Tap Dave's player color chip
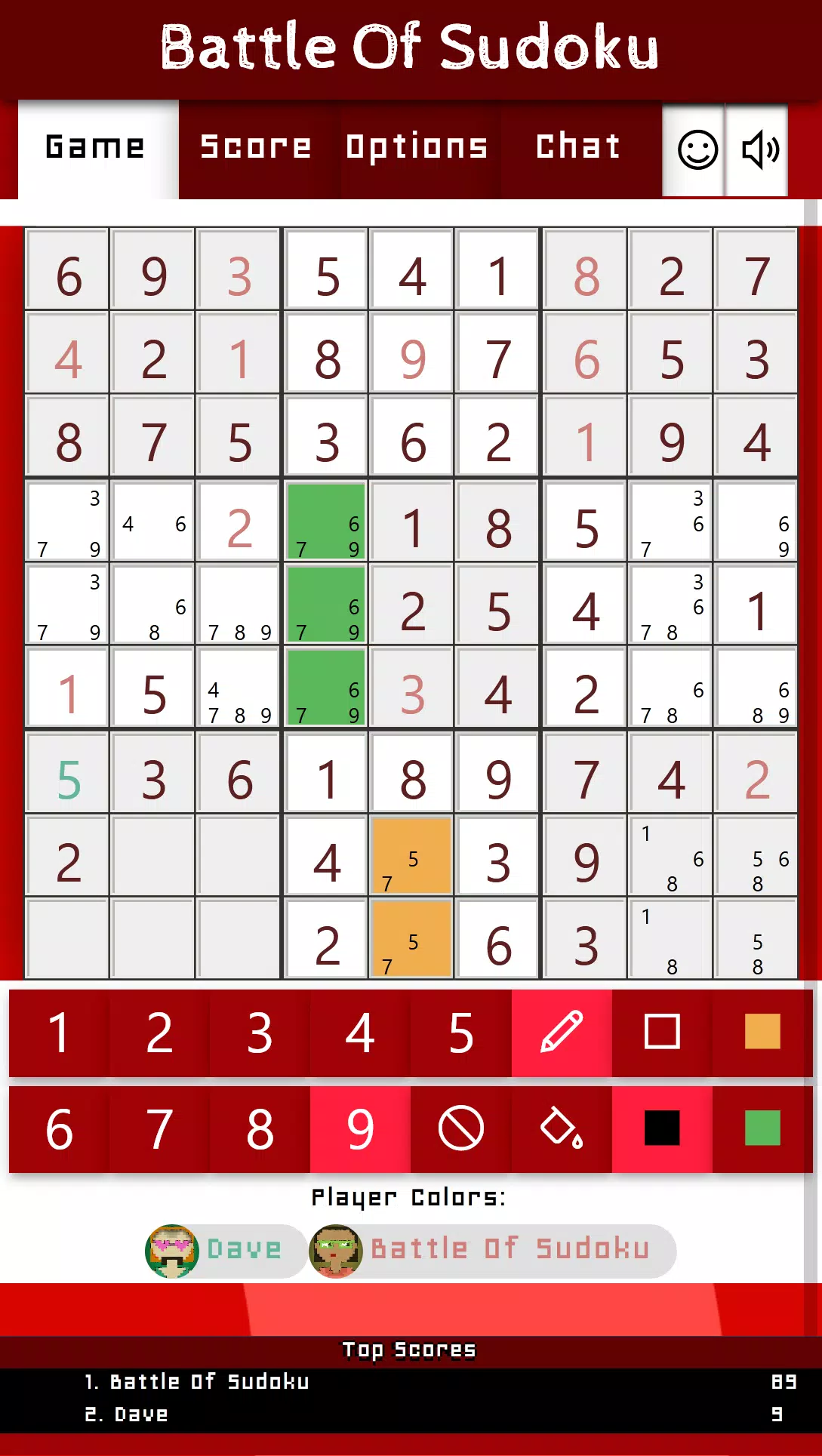The image size is (822, 1456). tap(223, 1251)
